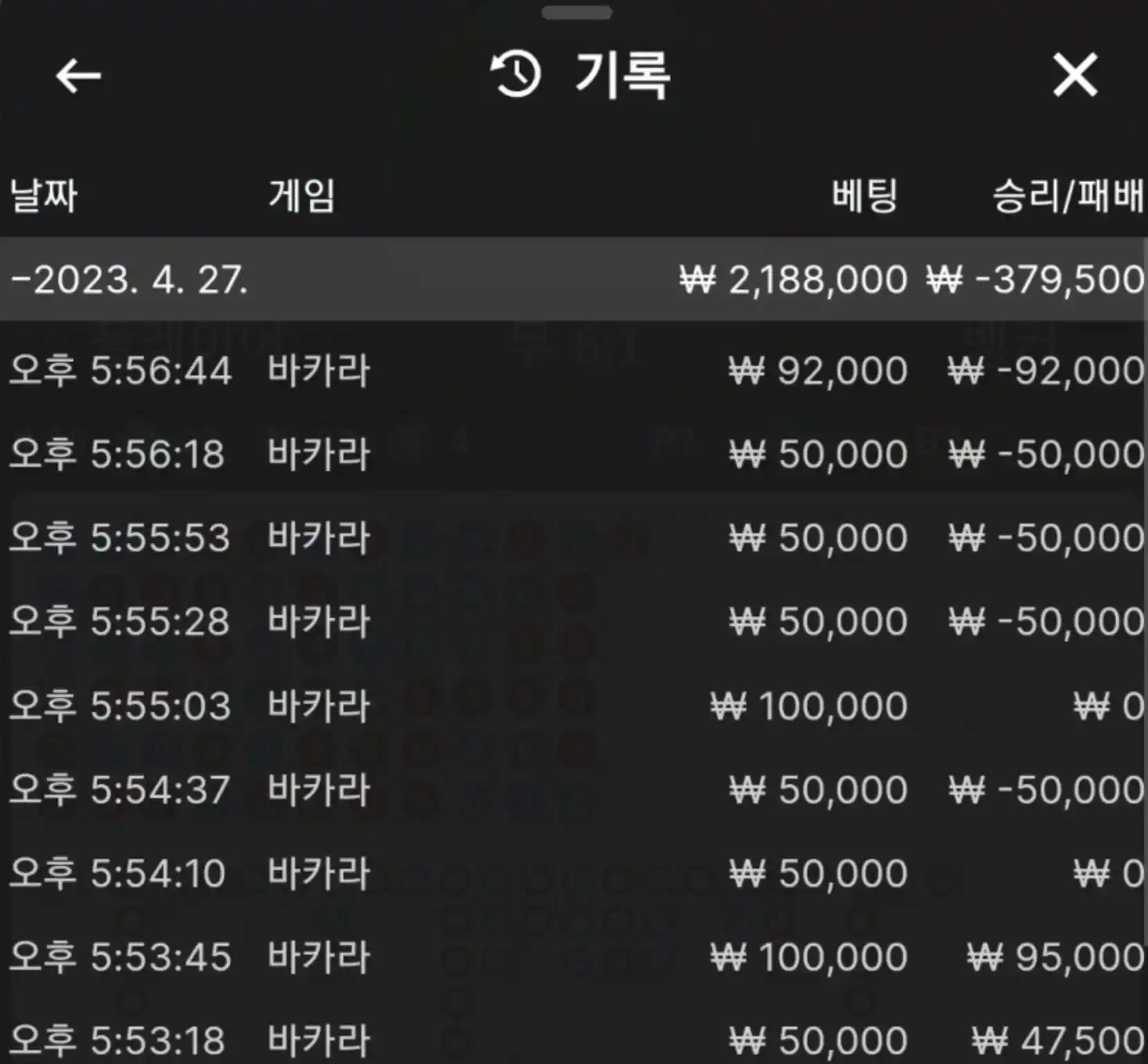
Task: Open the 오후 5:53:18 바카라 record
Action: [573, 1039]
